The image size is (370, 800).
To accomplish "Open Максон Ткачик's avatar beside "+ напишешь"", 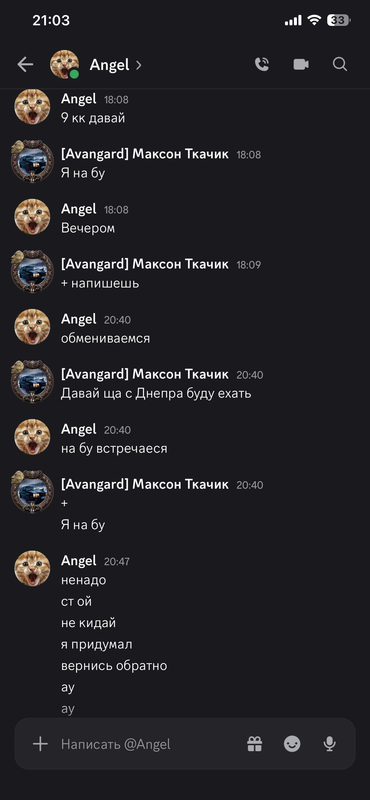I will pos(32,271).
